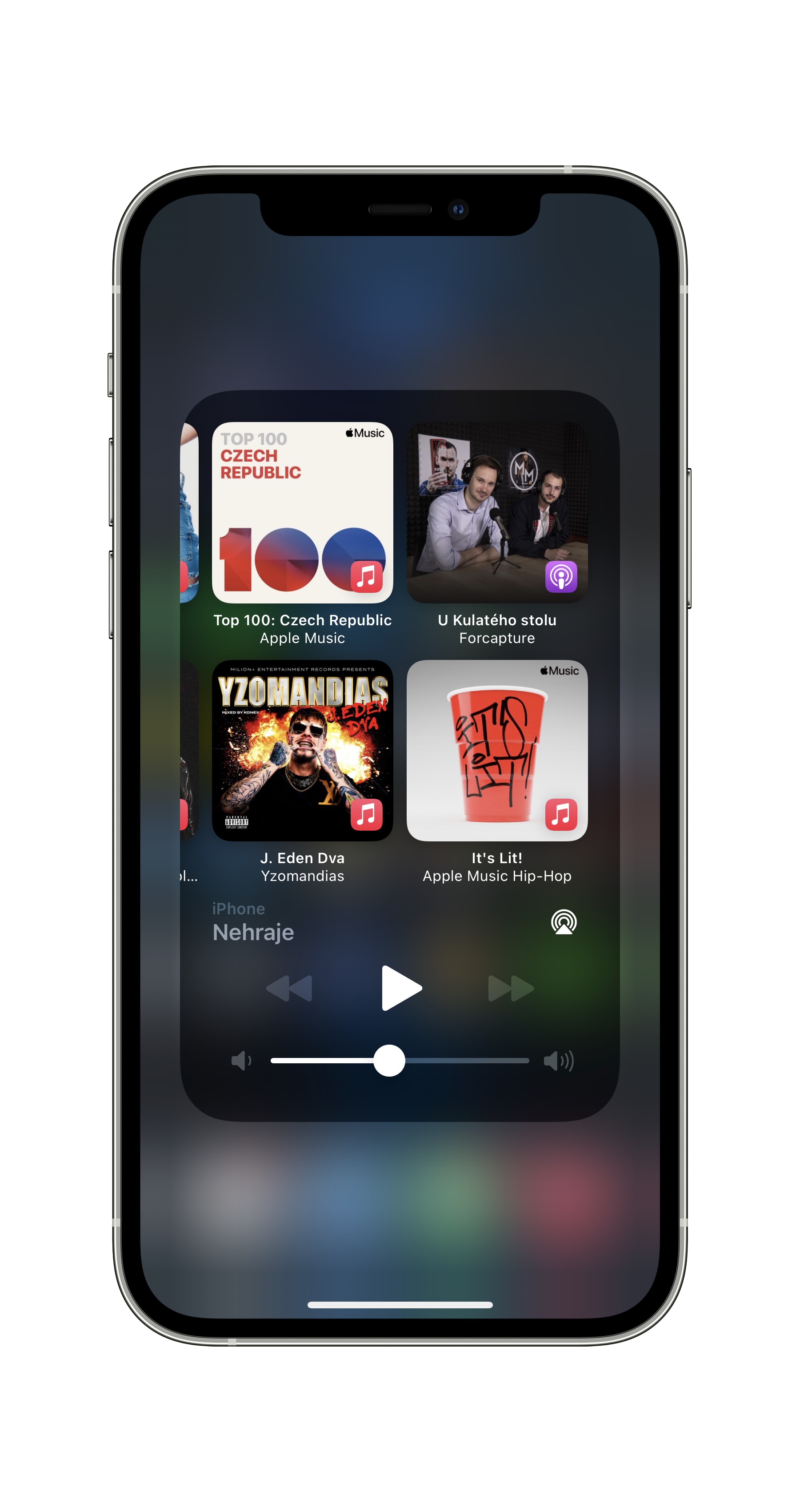Viewport: 800px width, 1512px height.
Task: Open the It's Lit! playlist
Action: pos(497,750)
